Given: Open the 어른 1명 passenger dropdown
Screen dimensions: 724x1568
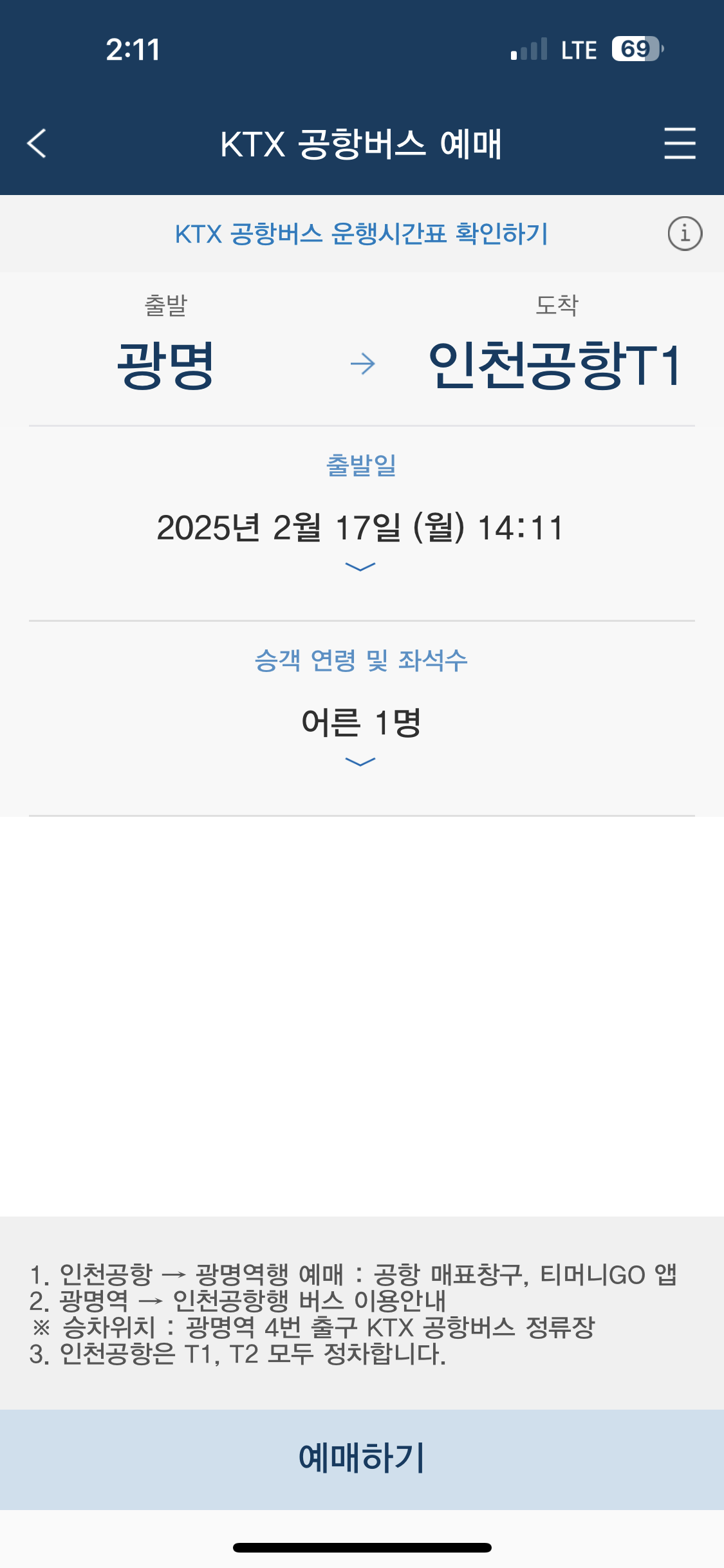Looking at the screenshot, I should (x=362, y=725).
